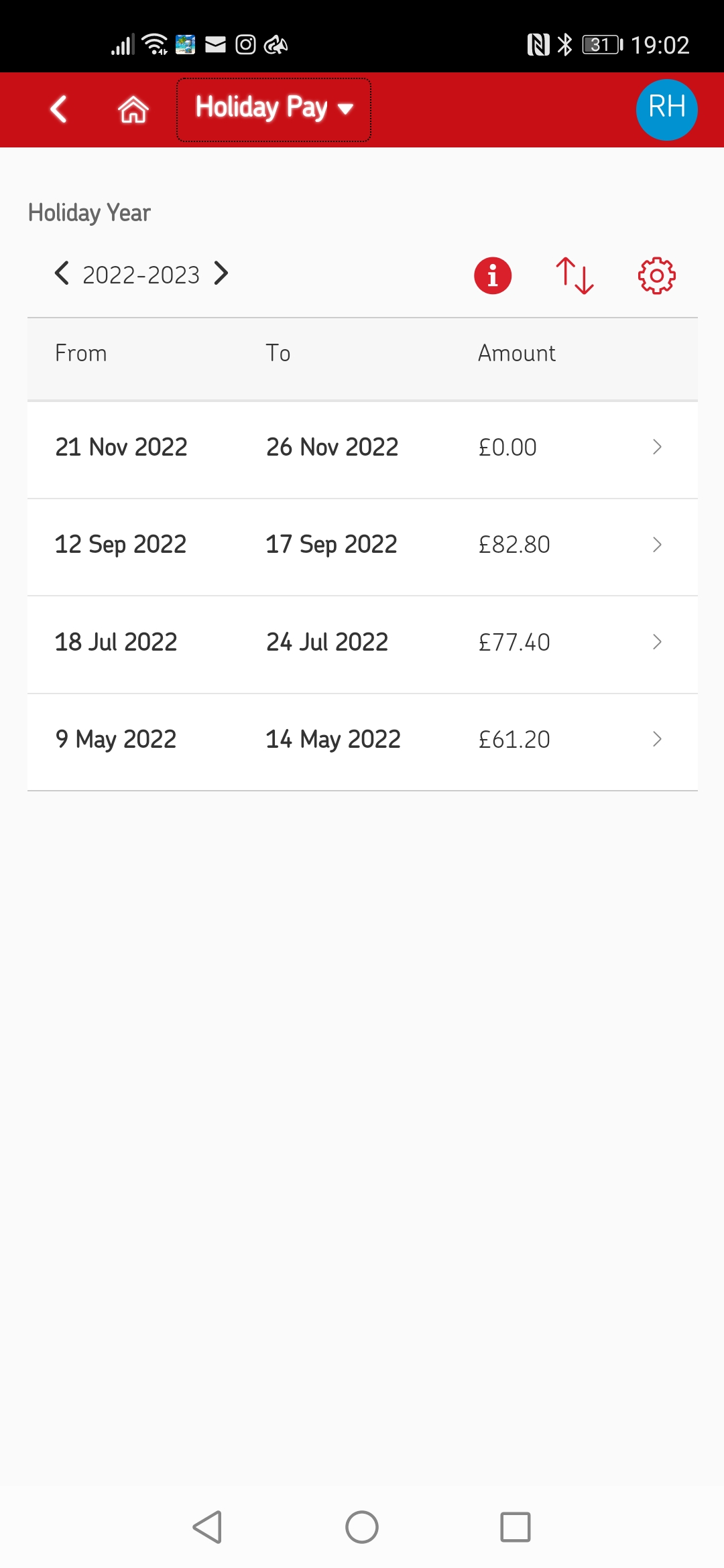724x1568 pixels.
Task: Go to the previous holiday year
Action: [62, 273]
